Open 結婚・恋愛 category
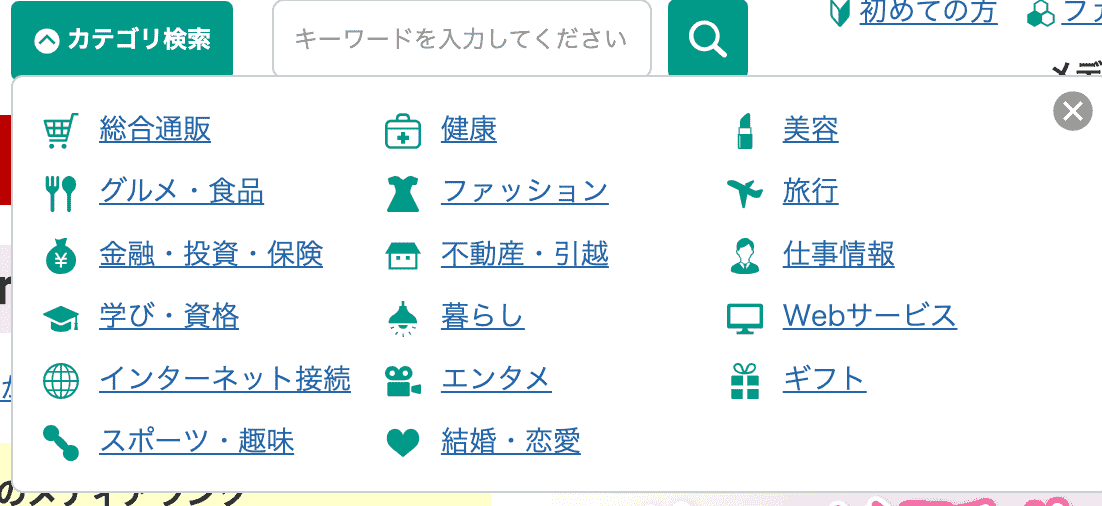 click(510, 441)
